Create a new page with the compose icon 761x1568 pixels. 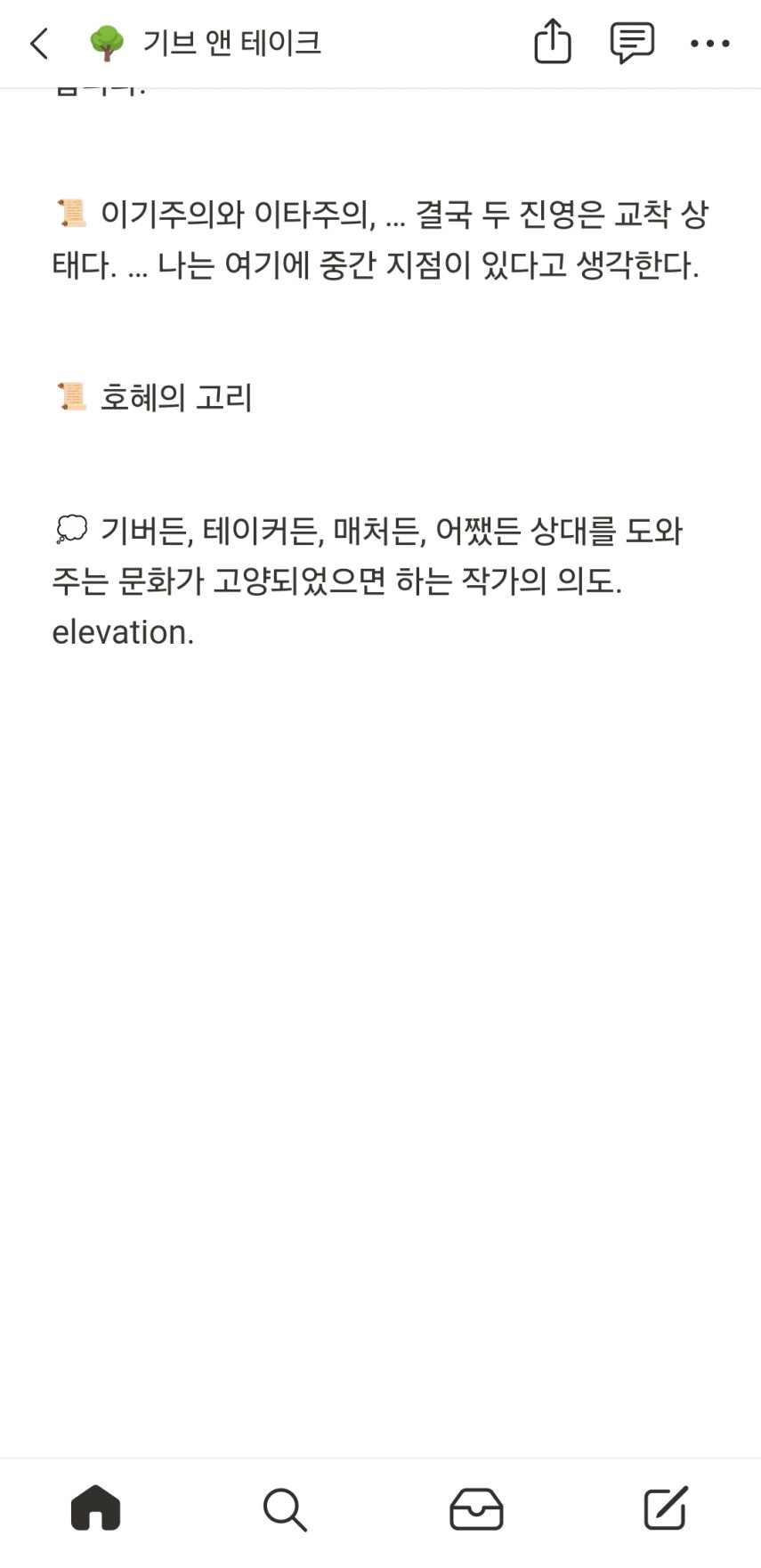tap(666, 1507)
